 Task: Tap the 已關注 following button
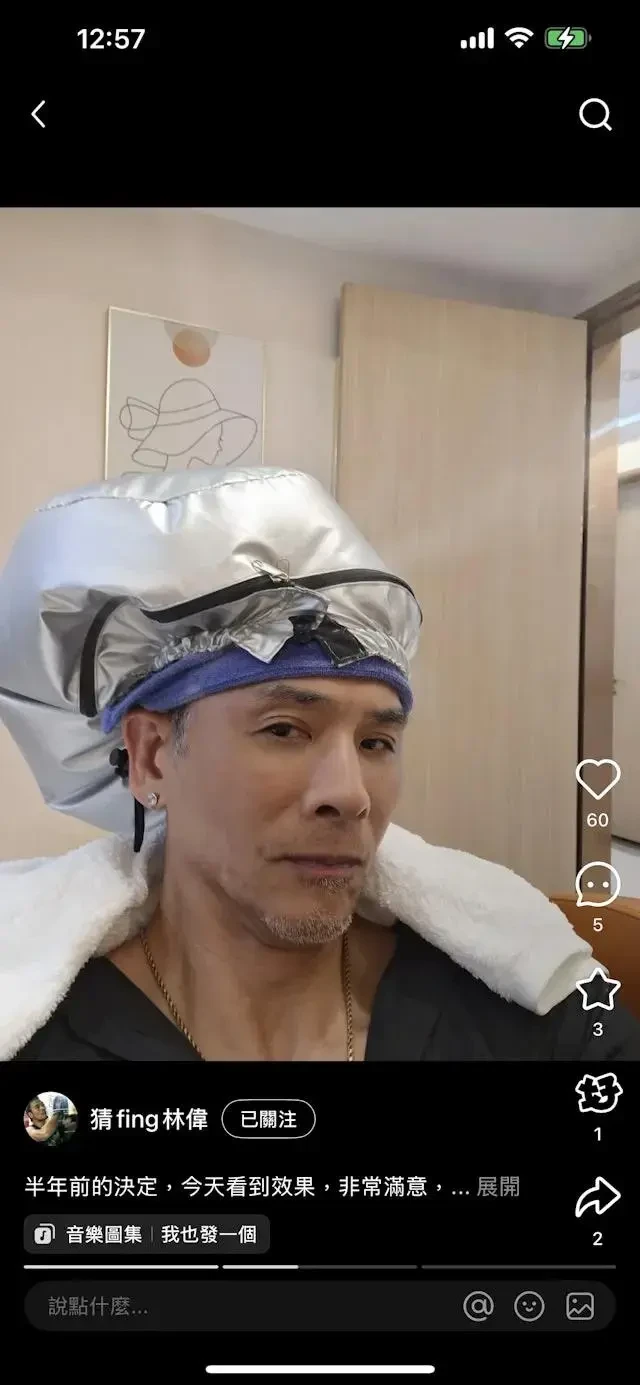pos(268,1119)
